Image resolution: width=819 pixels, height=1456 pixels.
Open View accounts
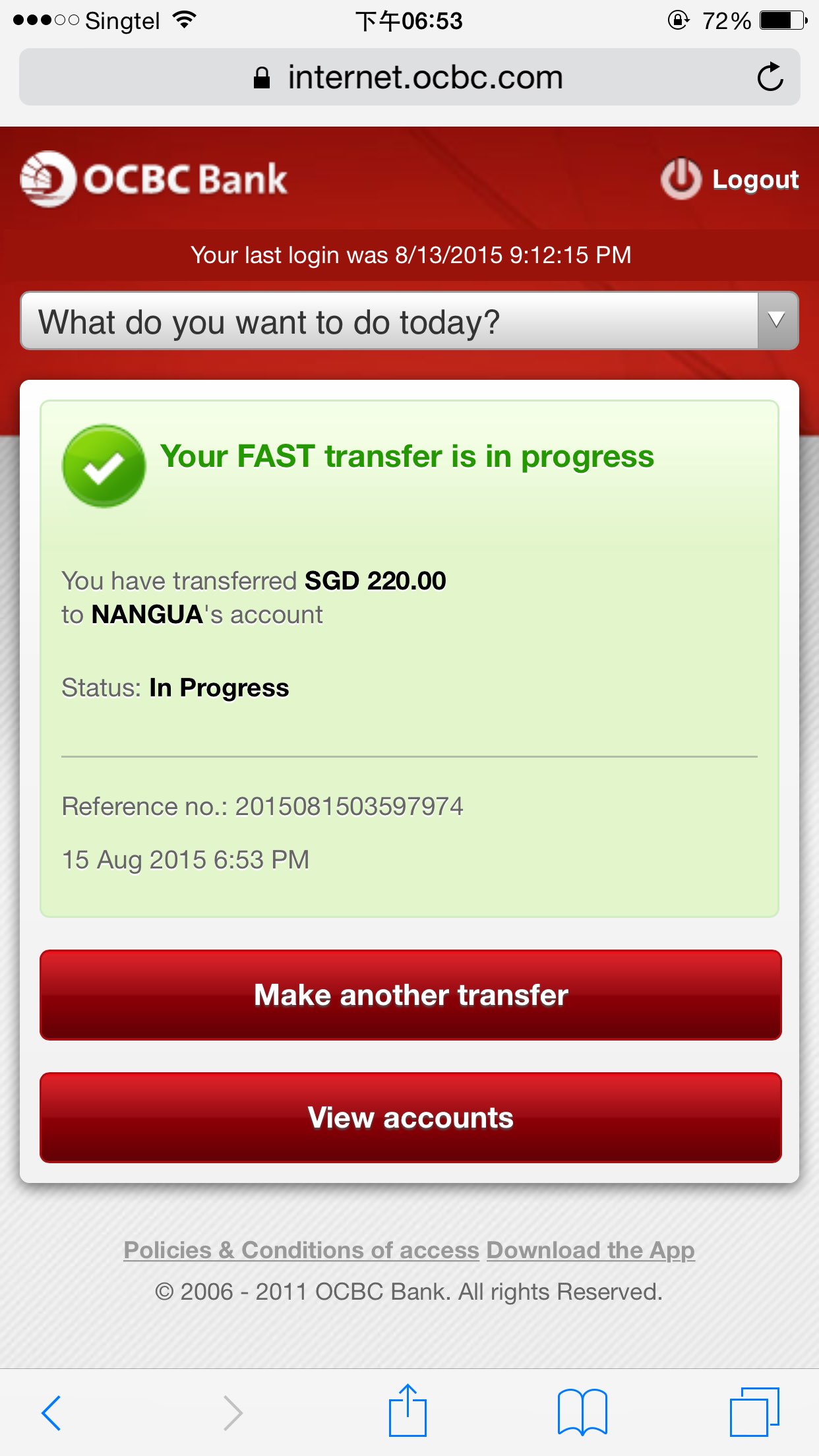(x=410, y=1117)
